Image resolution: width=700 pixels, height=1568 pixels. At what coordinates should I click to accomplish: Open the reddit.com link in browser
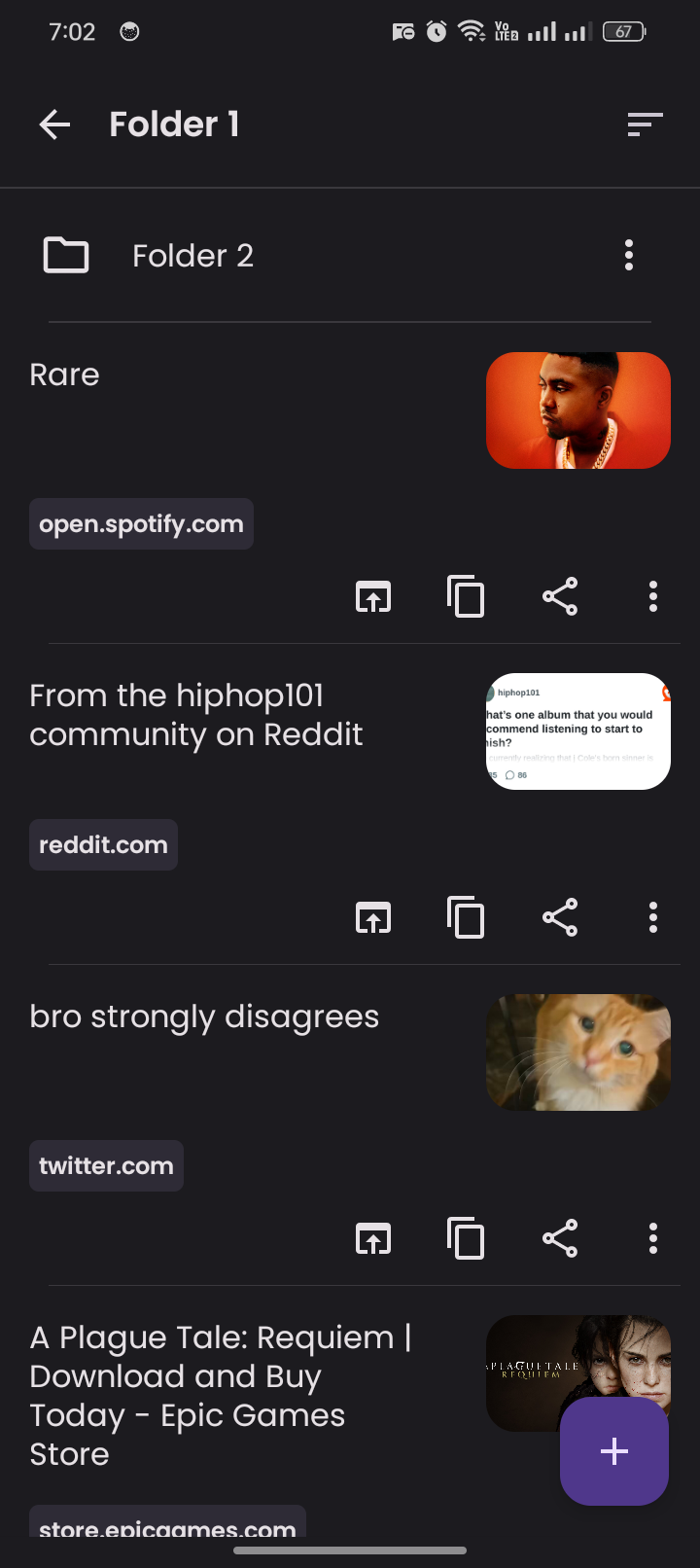click(373, 917)
